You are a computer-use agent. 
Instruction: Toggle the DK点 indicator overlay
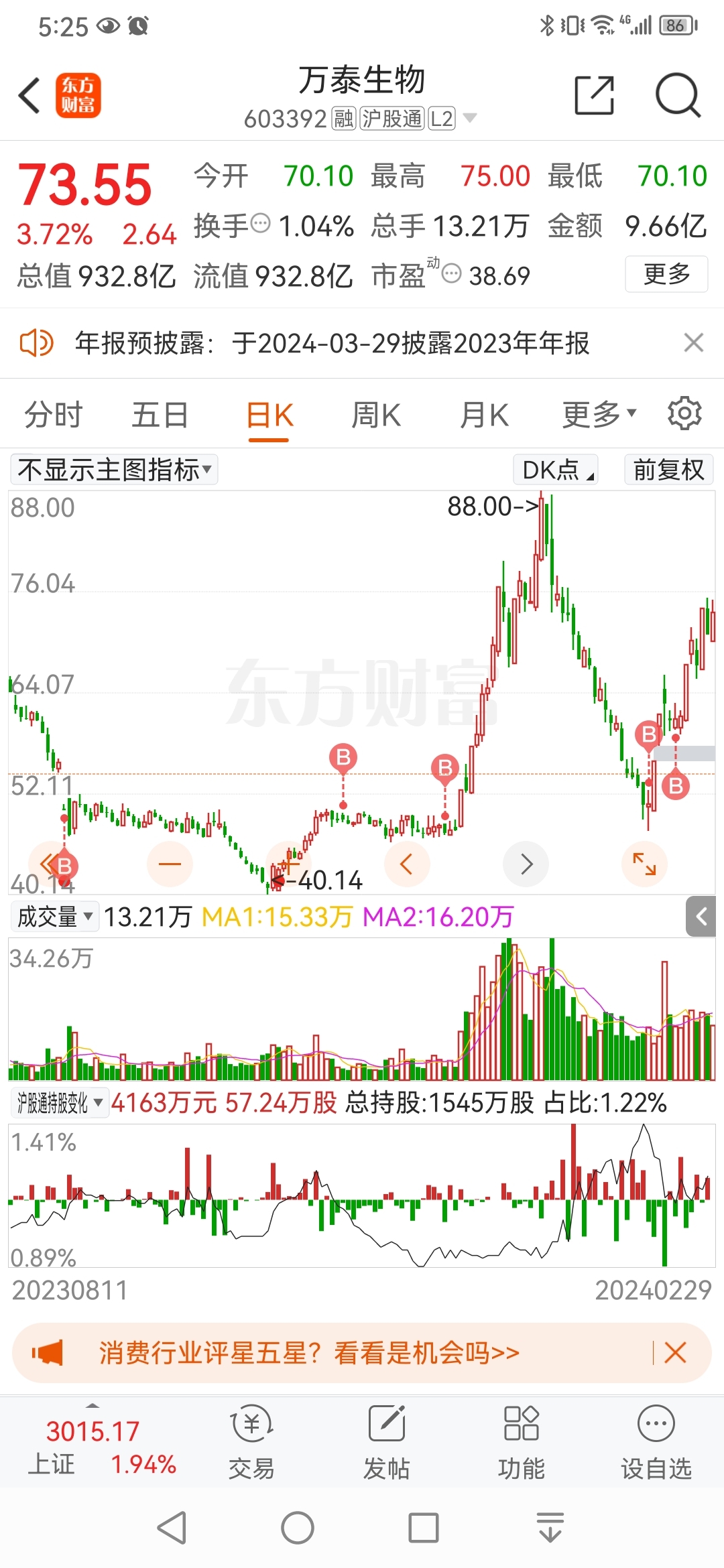click(554, 470)
